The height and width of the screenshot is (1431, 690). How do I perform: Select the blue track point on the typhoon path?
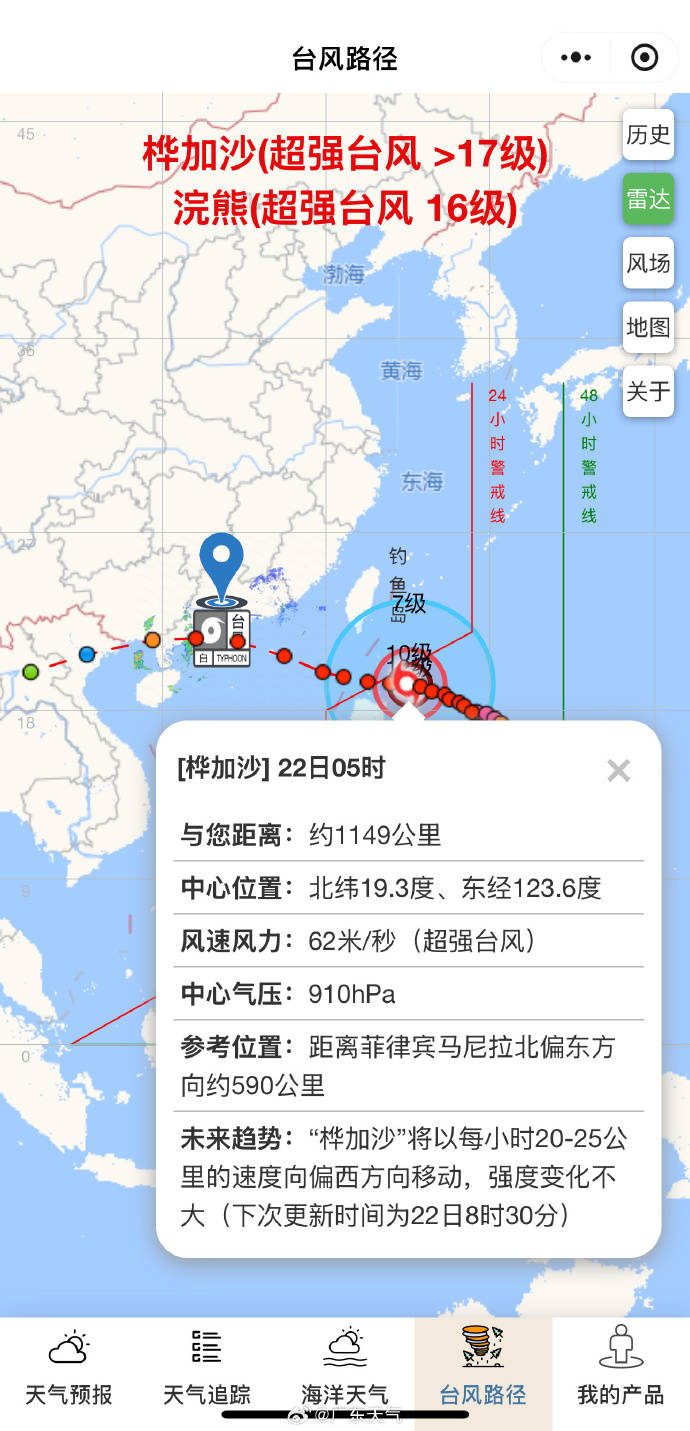pyautogui.click(x=87, y=654)
